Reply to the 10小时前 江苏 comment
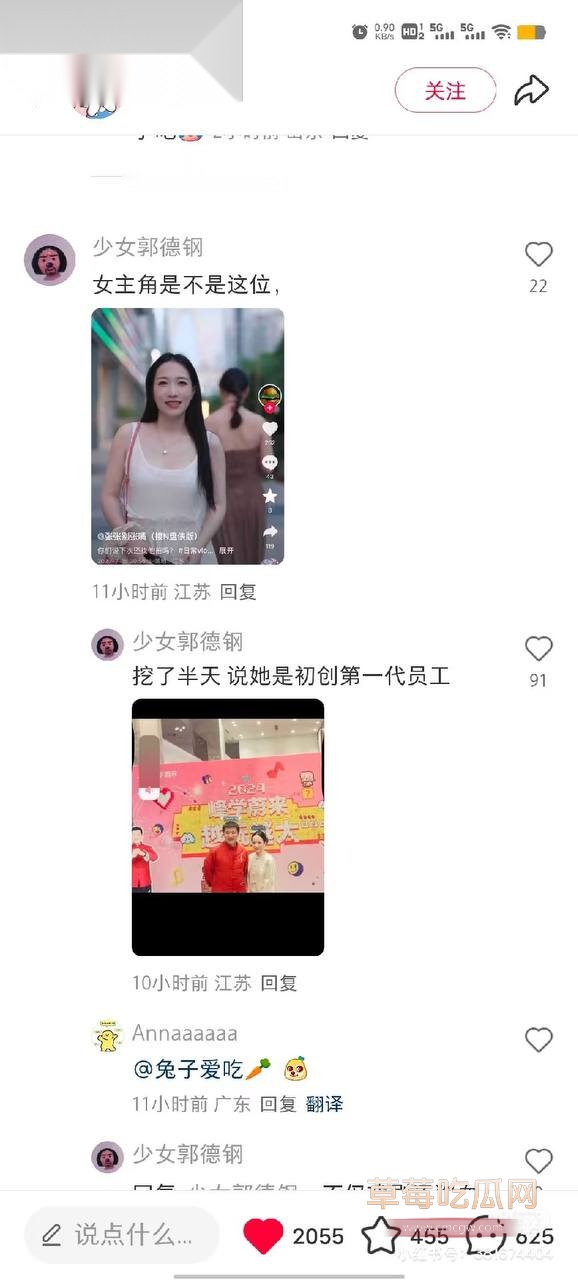 point(279,983)
